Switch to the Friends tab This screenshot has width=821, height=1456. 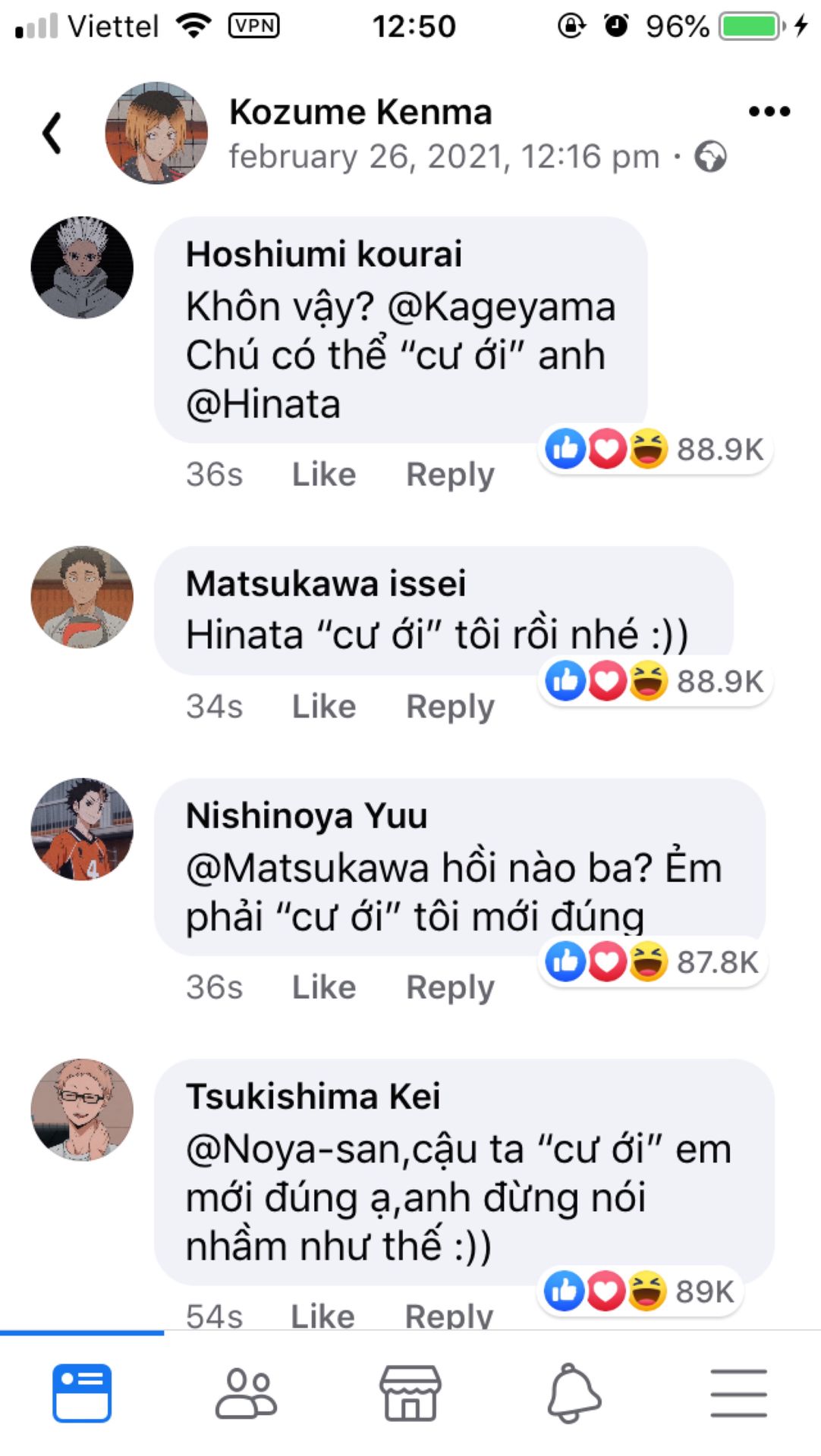click(246, 1392)
